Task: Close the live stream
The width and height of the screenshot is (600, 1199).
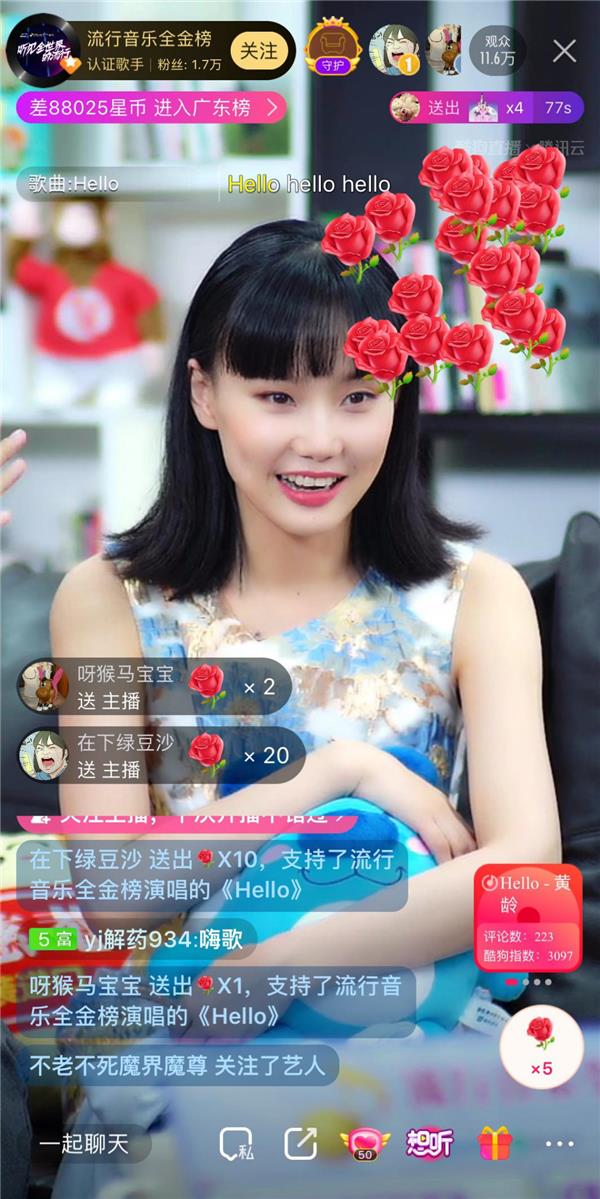Action: coord(565,50)
